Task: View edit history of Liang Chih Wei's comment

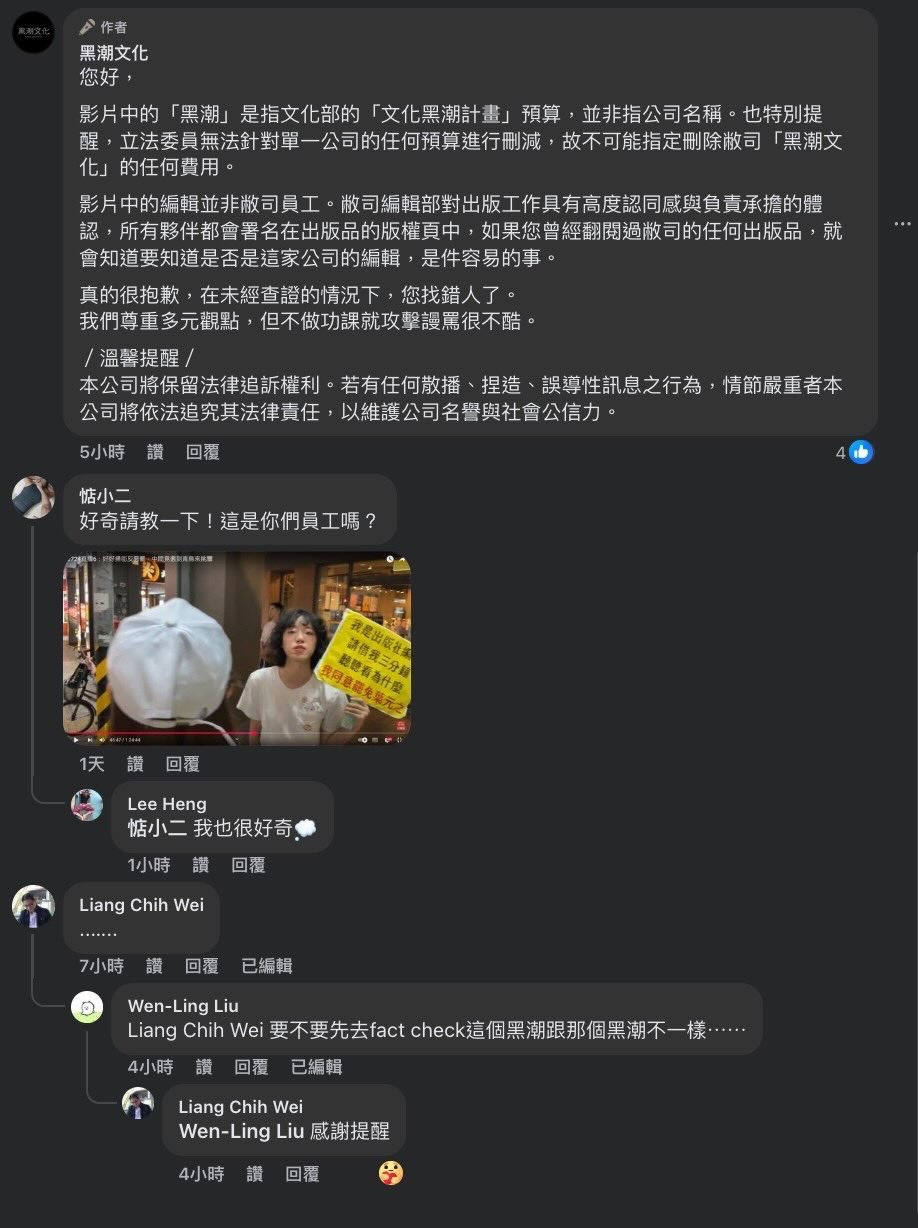Action: click(x=266, y=966)
